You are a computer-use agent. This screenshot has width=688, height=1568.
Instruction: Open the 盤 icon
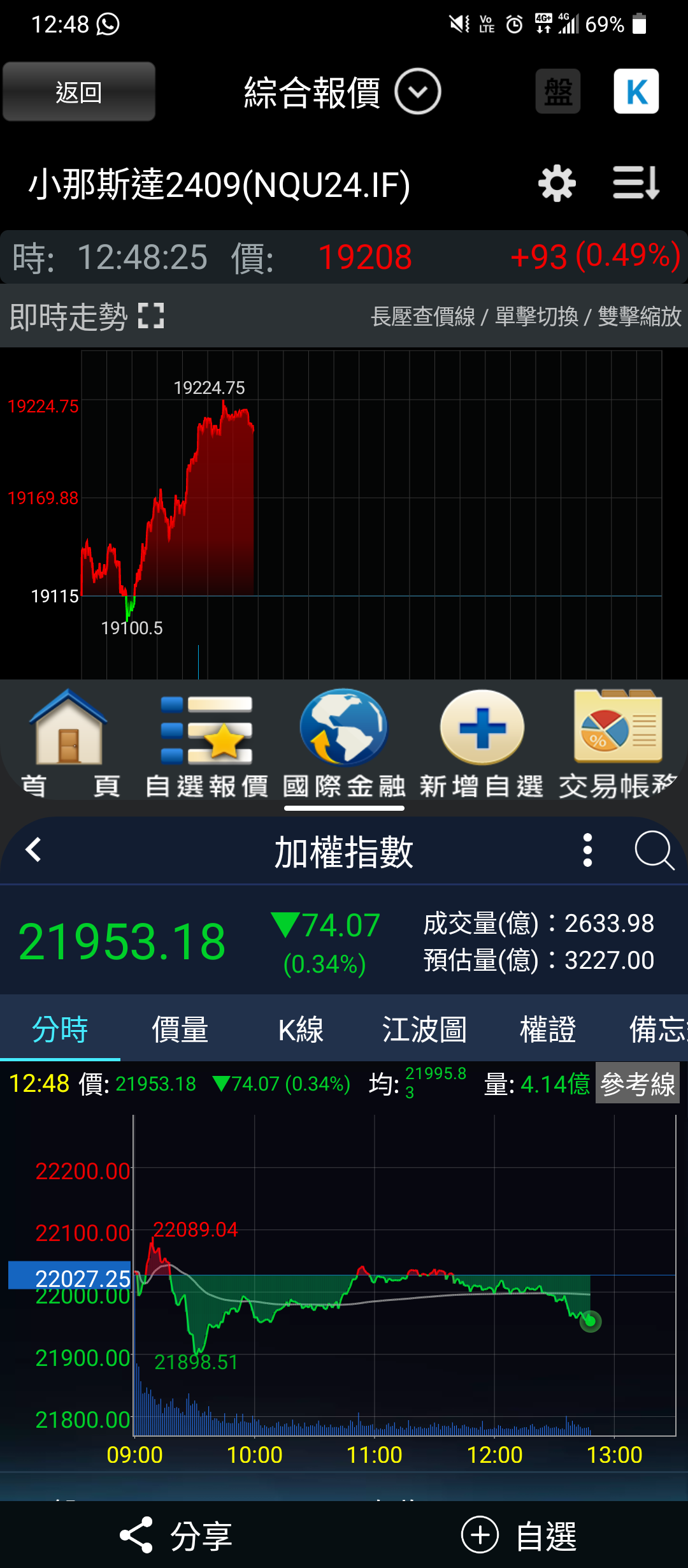pyautogui.click(x=558, y=91)
